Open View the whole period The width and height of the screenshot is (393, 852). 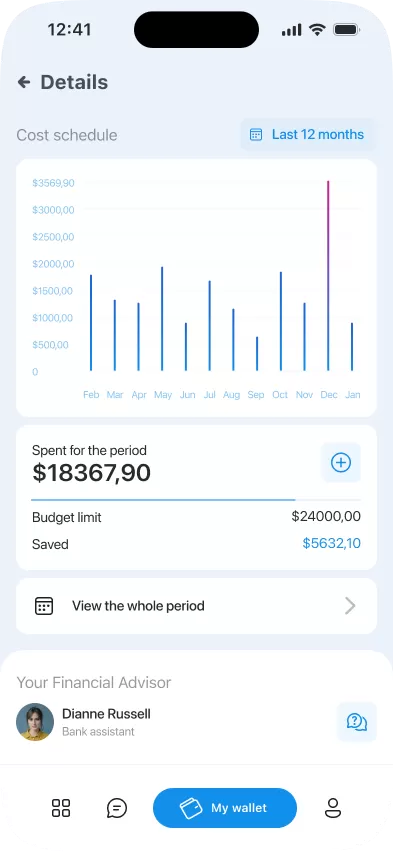pos(196,606)
